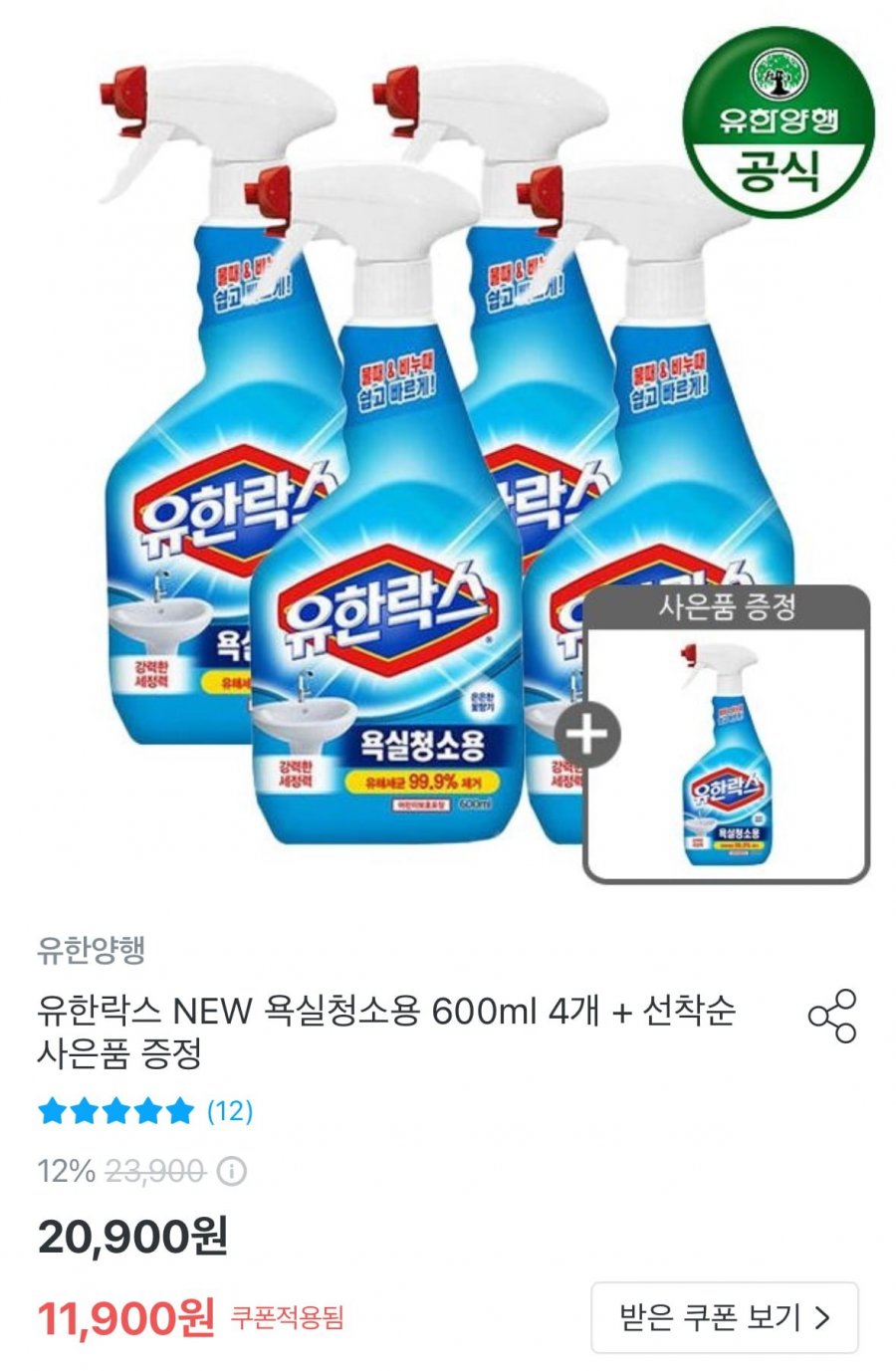Open the received coupons button

(x=724, y=1317)
